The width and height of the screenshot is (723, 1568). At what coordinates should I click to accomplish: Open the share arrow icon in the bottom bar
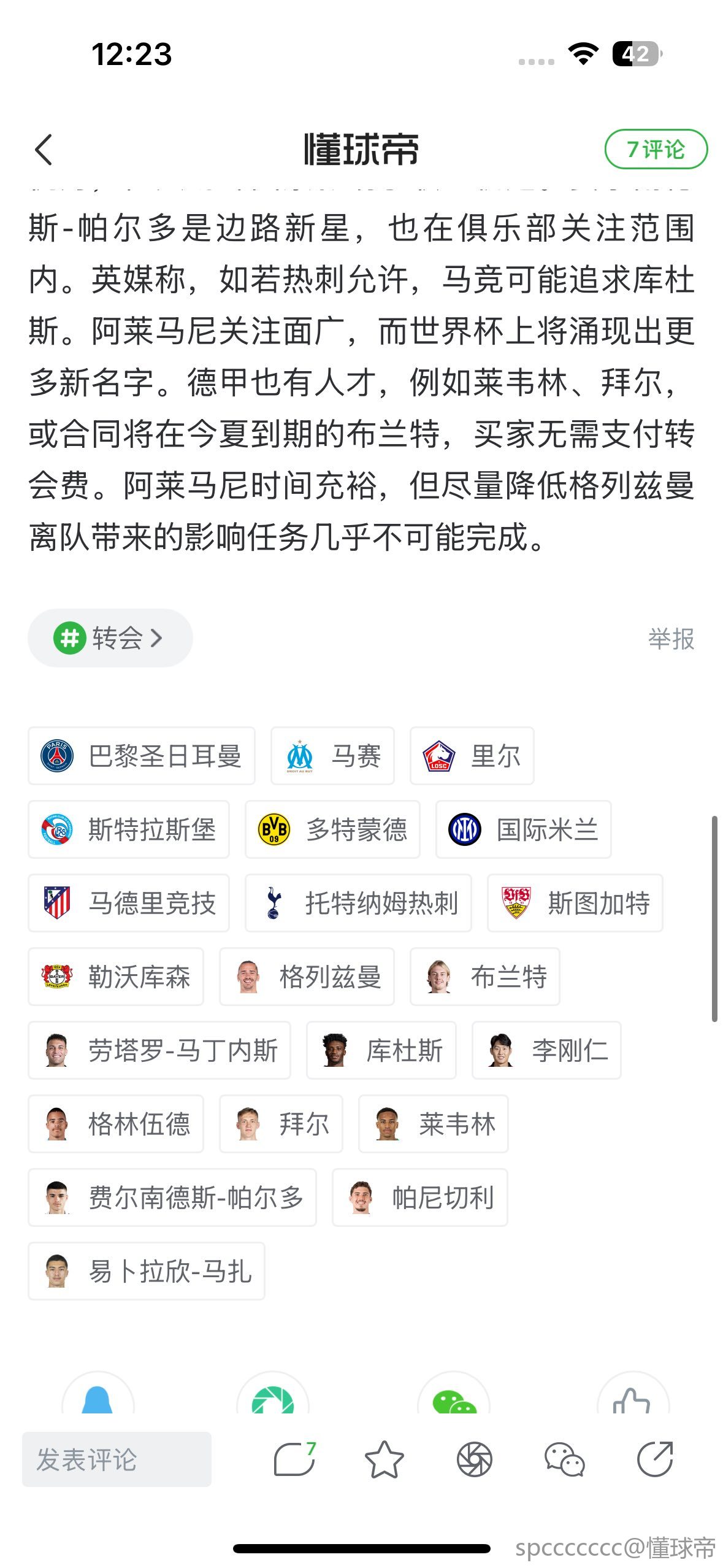(x=654, y=1459)
